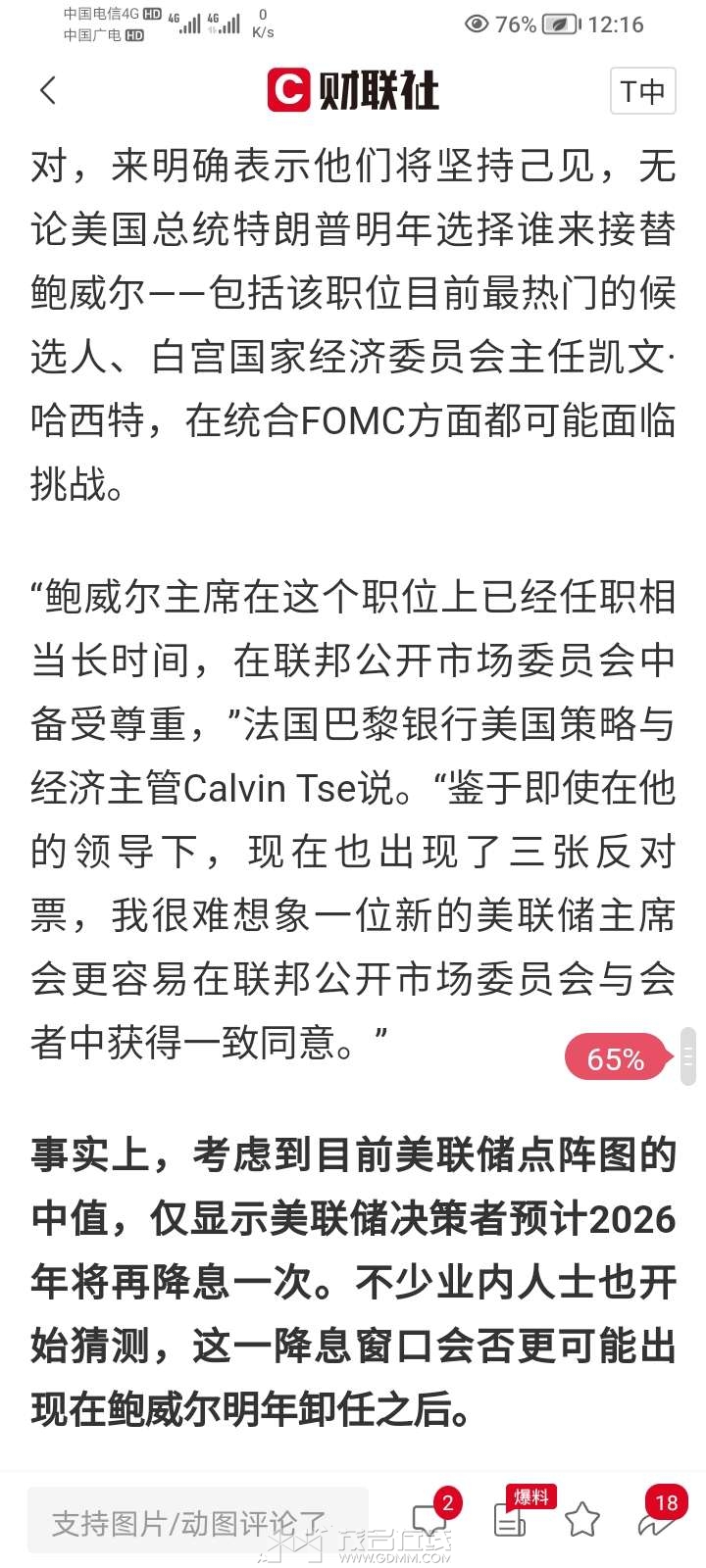Go back using the top-left arrow
Image resolution: width=706 pixels, height=1568 pixels.
[x=48, y=91]
